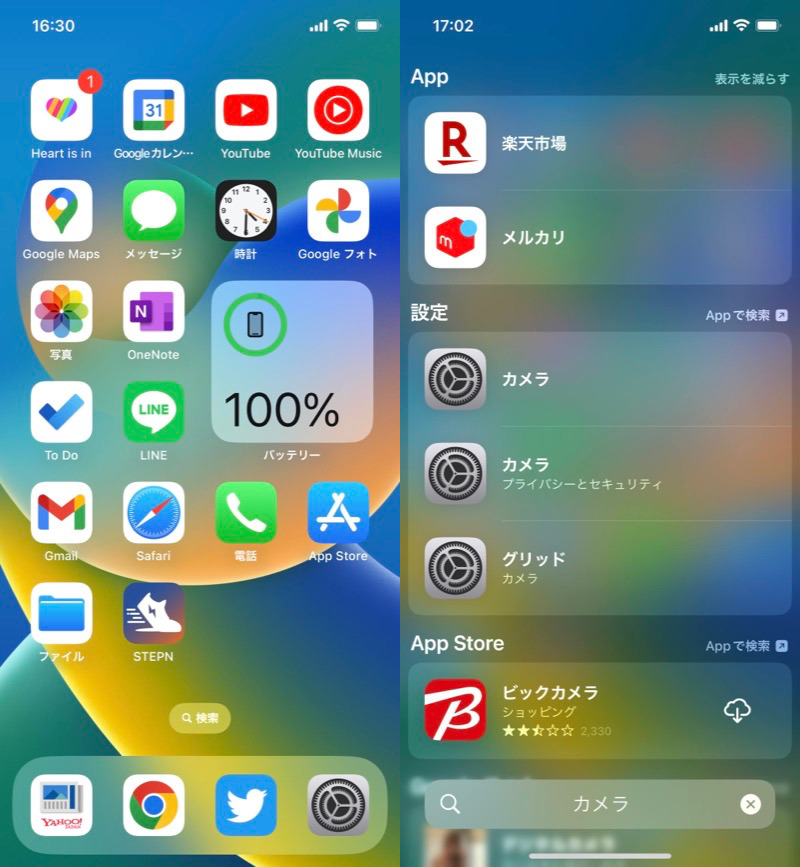Open the Gmail app
Image resolution: width=800 pixels, height=867 pixels.
pyautogui.click(x=61, y=513)
